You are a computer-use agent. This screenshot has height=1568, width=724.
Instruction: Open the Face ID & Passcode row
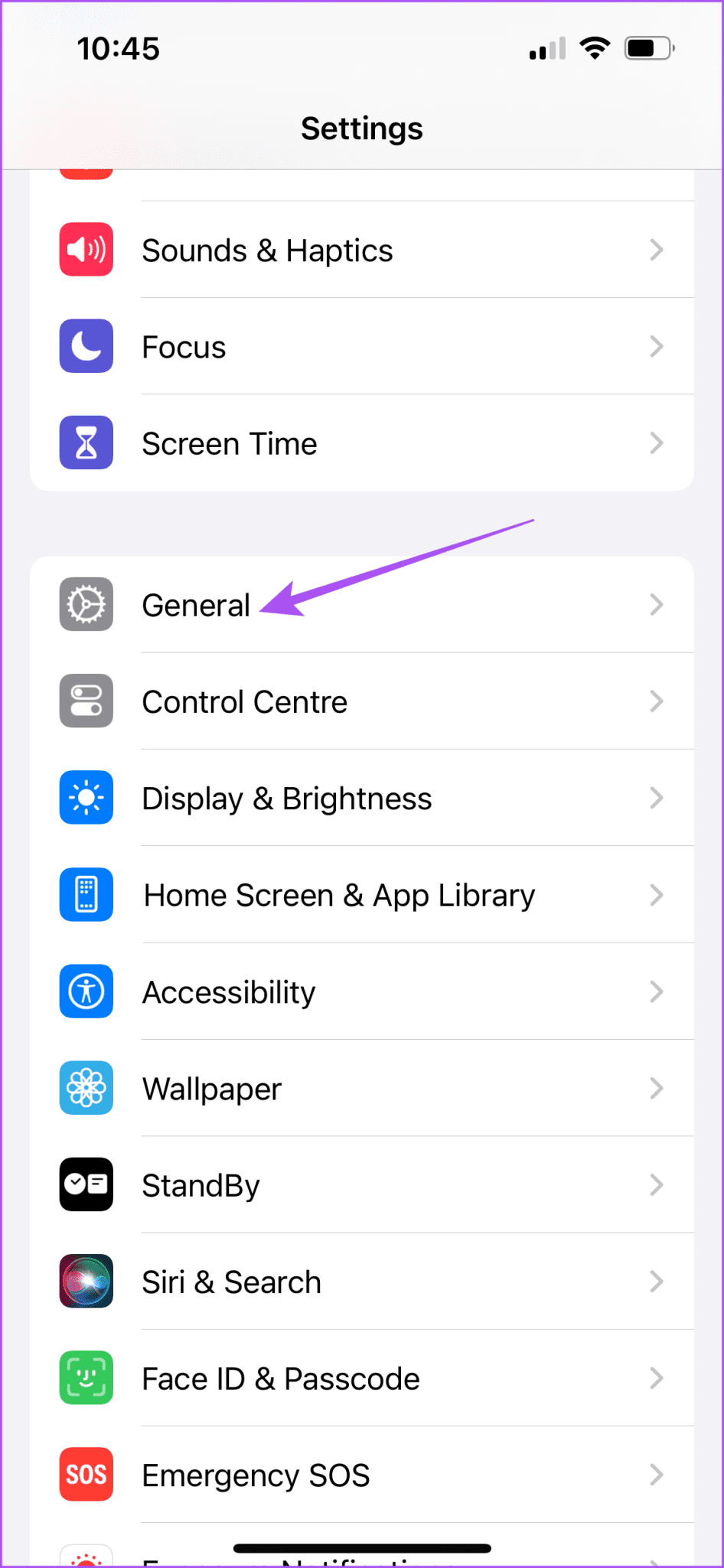[x=362, y=1377]
